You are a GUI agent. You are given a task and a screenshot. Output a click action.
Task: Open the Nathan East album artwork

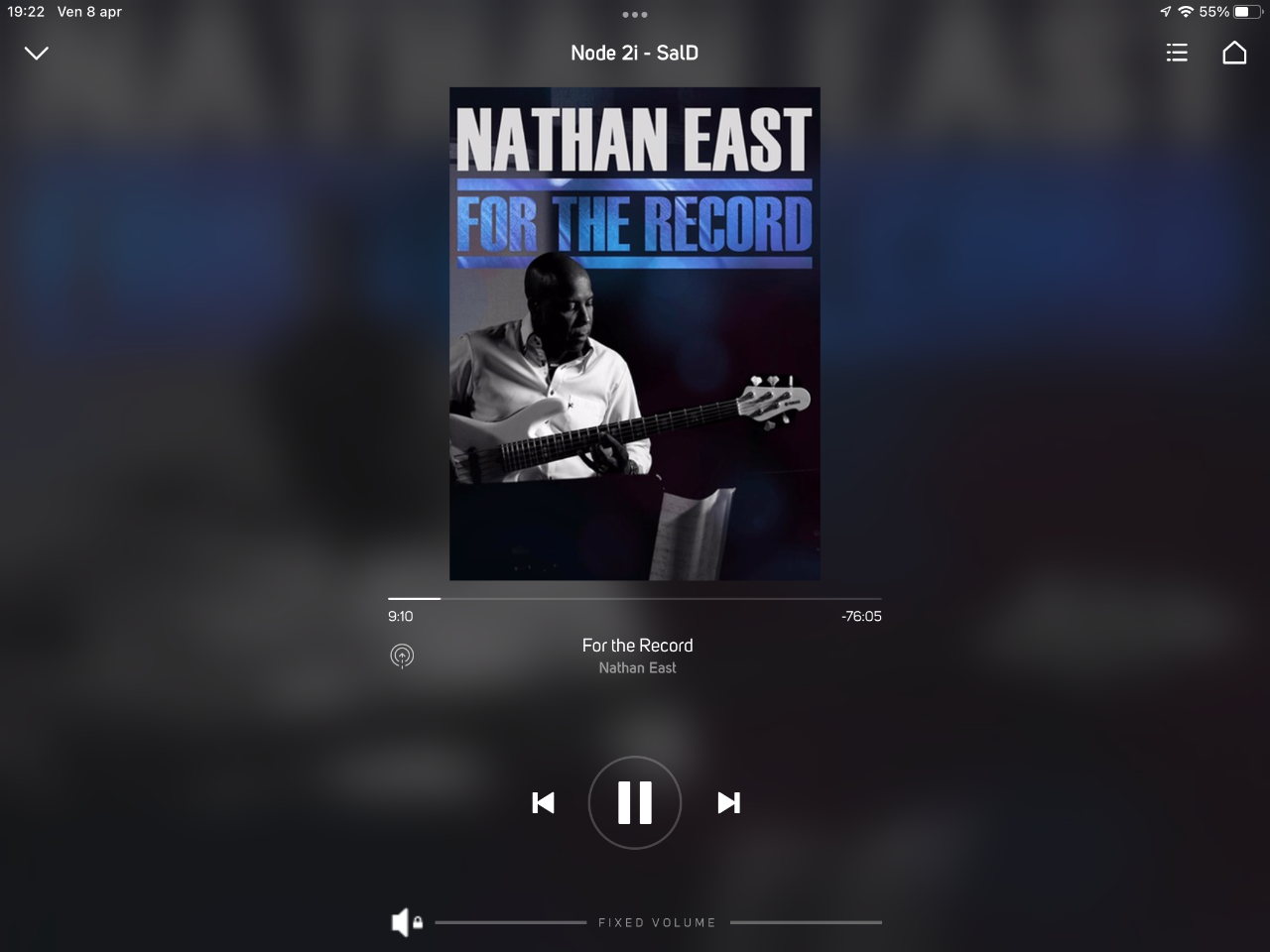tap(635, 333)
